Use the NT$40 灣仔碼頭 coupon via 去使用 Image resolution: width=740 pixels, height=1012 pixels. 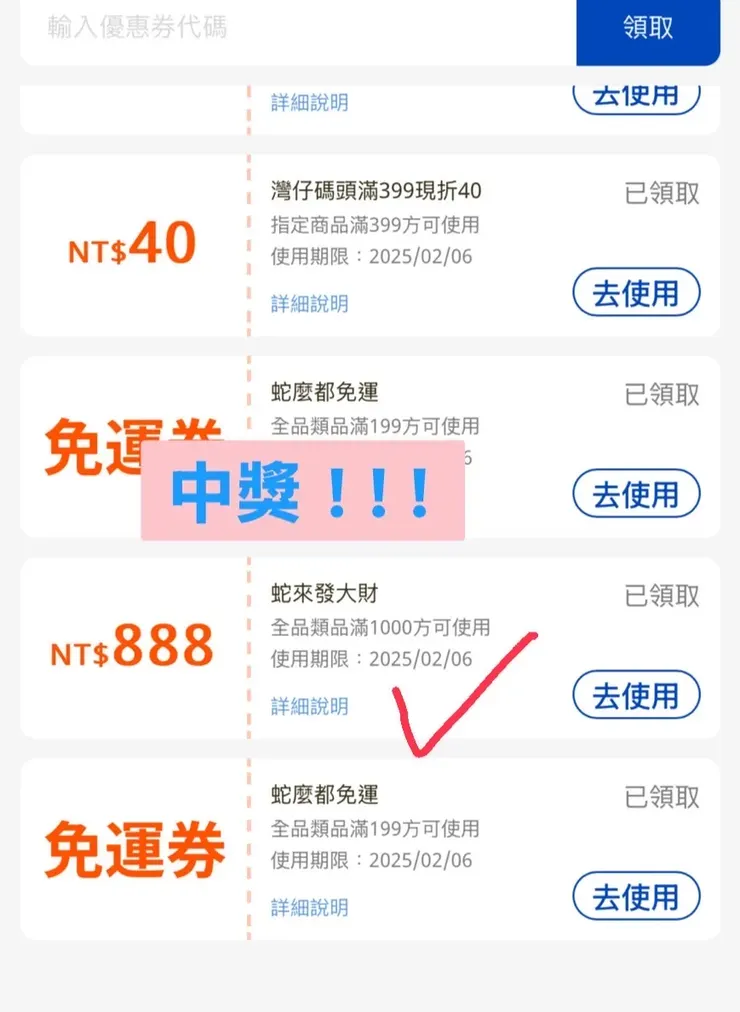tap(636, 293)
